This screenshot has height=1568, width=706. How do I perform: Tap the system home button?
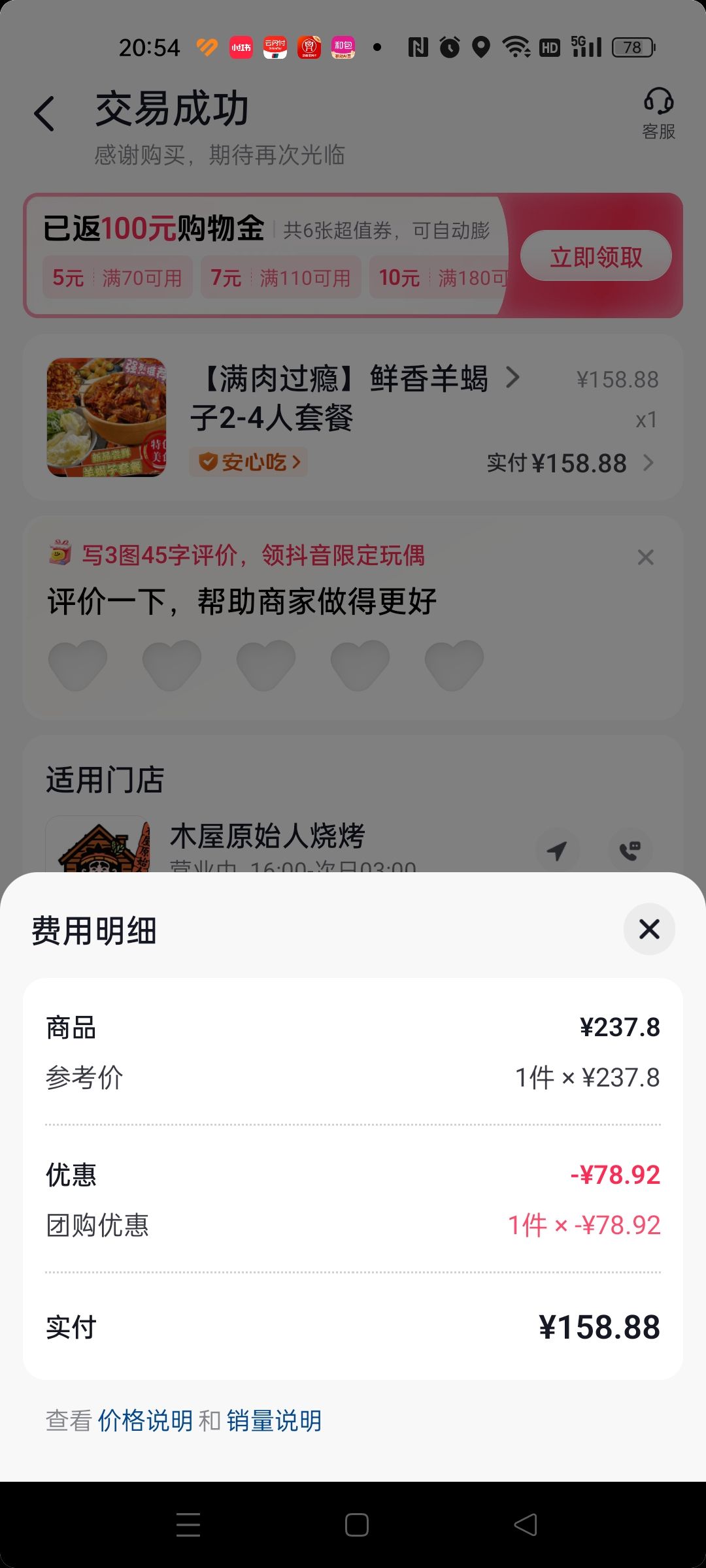(356, 1525)
